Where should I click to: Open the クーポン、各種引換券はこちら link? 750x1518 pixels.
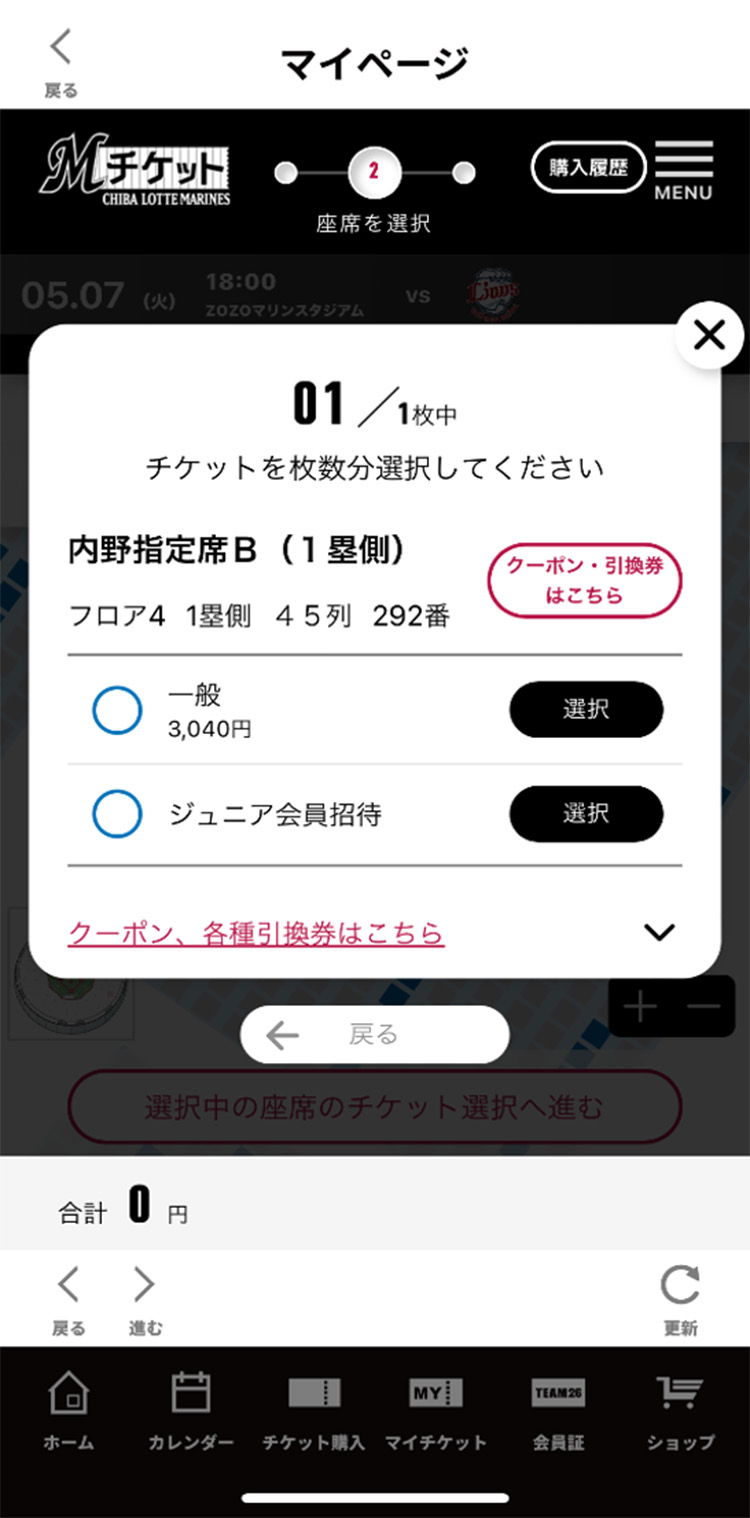click(256, 934)
